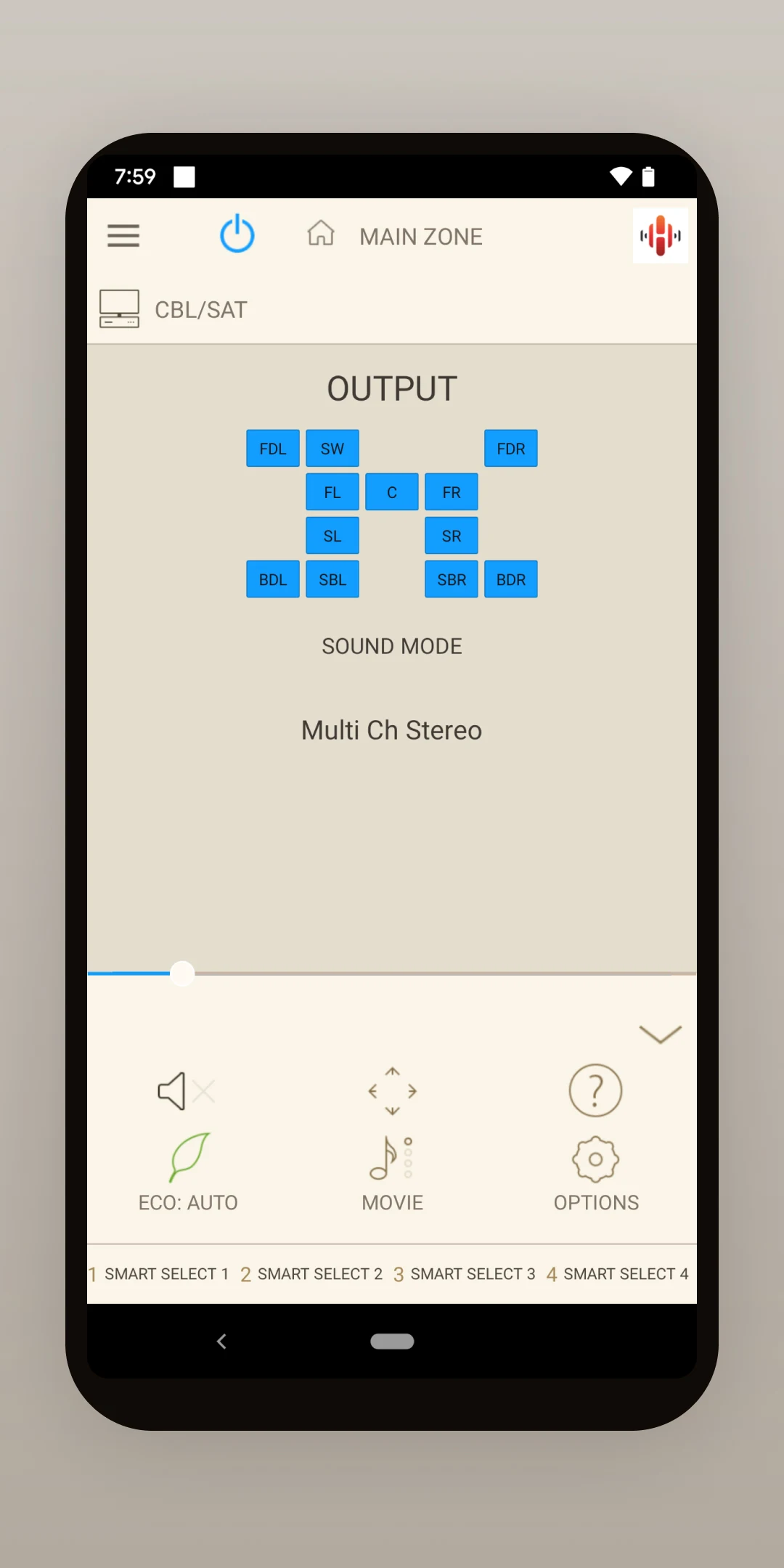The width and height of the screenshot is (784, 1568).
Task: Collapse the control panel with the chevron
Action: pos(660,1034)
